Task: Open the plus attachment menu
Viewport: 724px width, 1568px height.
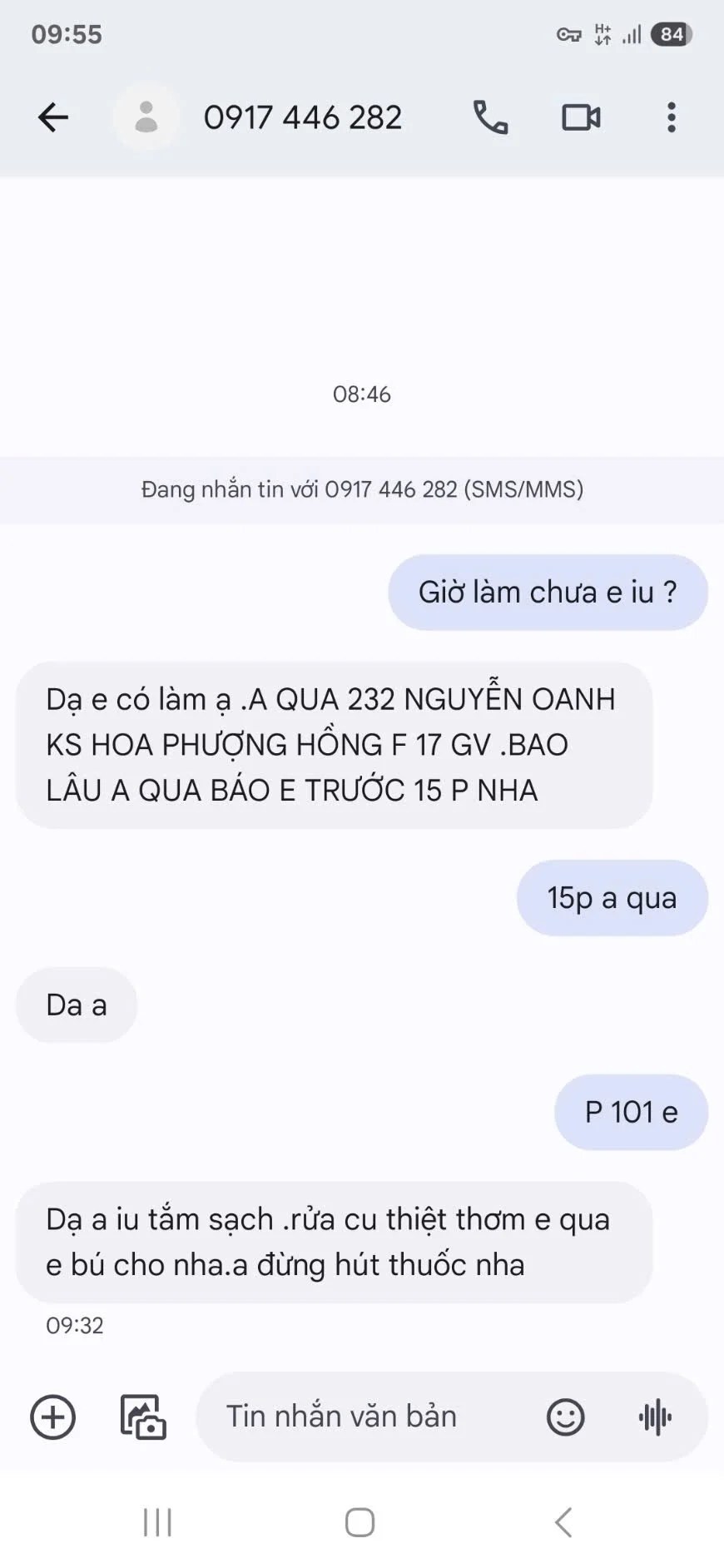Action: pyautogui.click(x=53, y=1417)
